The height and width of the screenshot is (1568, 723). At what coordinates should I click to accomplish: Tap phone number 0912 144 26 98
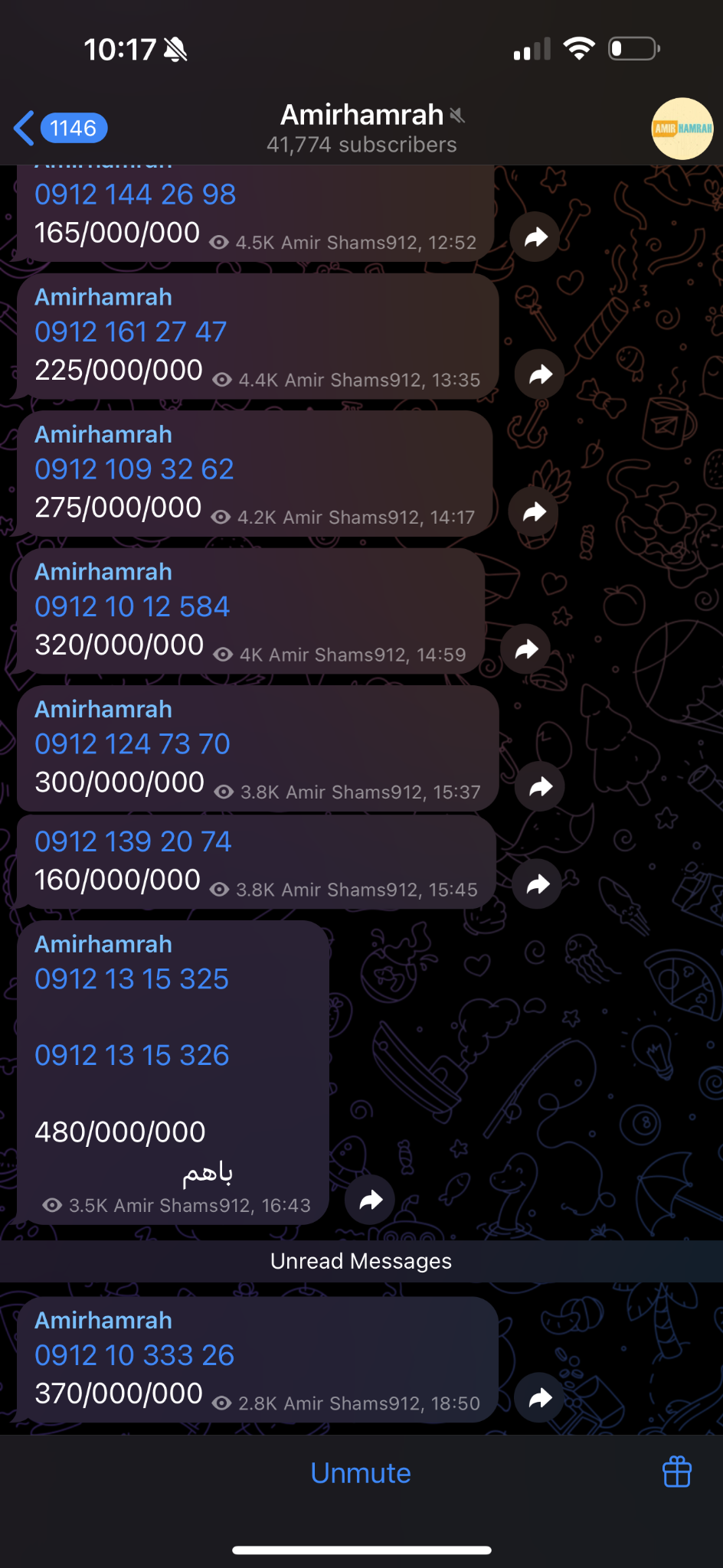135,194
